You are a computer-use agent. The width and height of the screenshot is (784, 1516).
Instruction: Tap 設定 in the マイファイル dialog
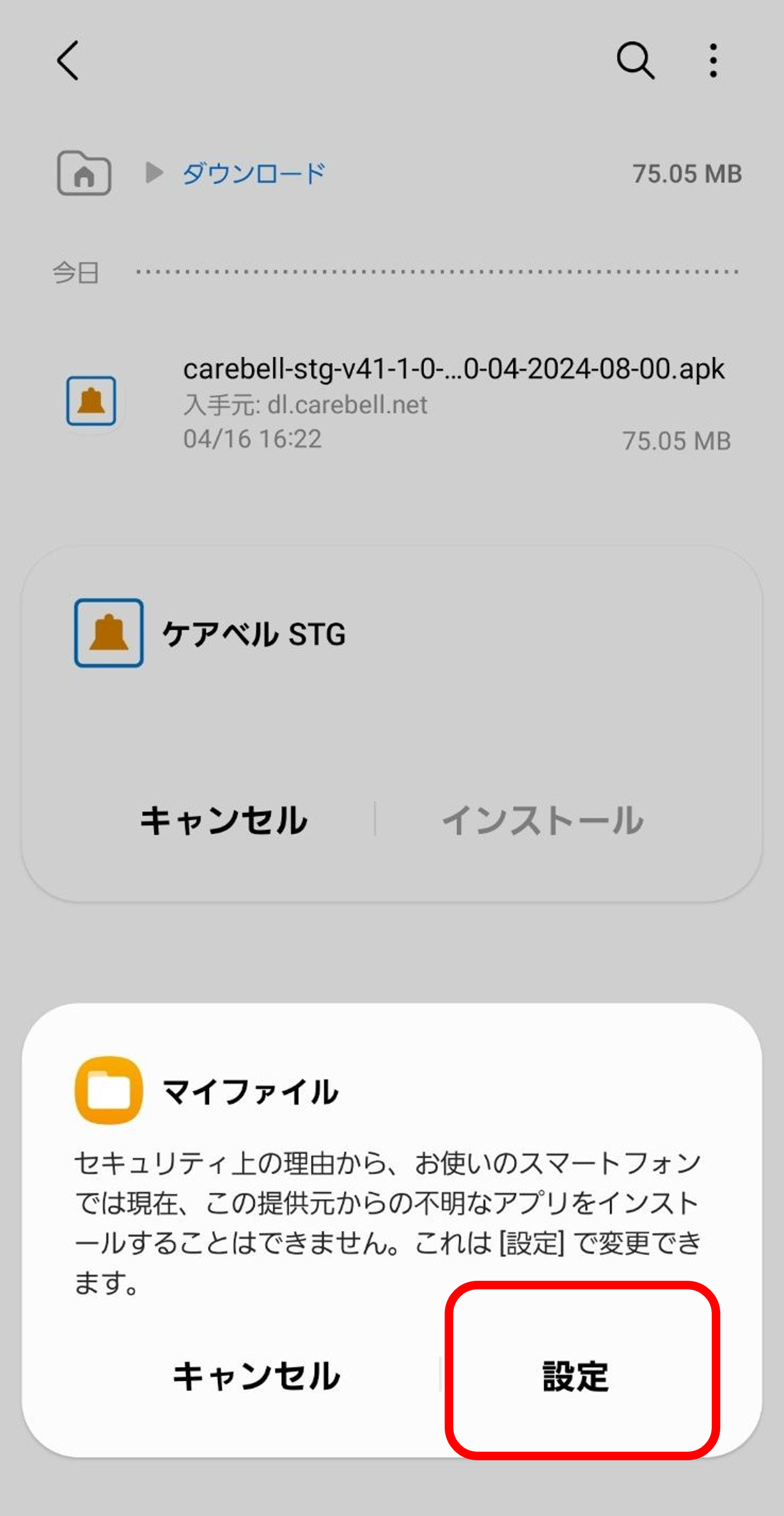click(575, 1376)
